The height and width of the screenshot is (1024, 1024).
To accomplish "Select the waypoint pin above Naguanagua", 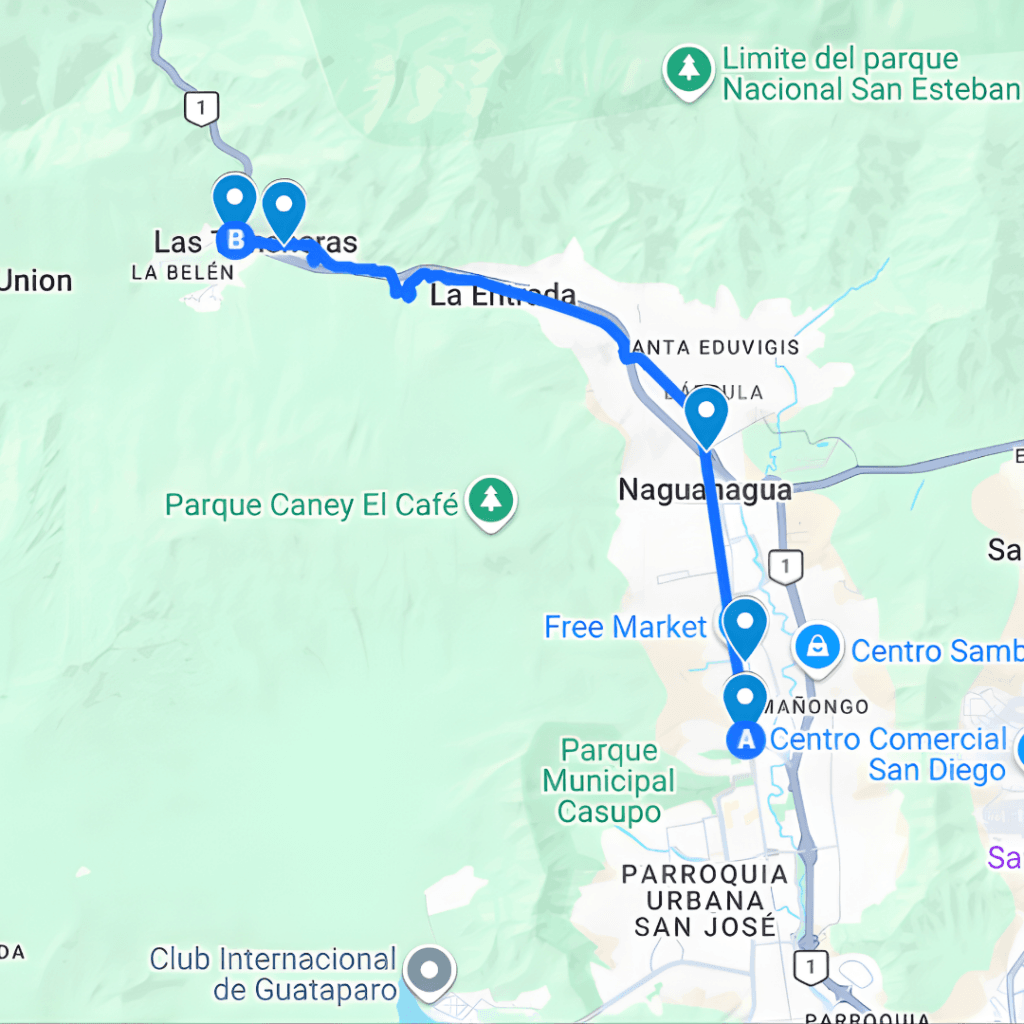I will tap(706, 414).
